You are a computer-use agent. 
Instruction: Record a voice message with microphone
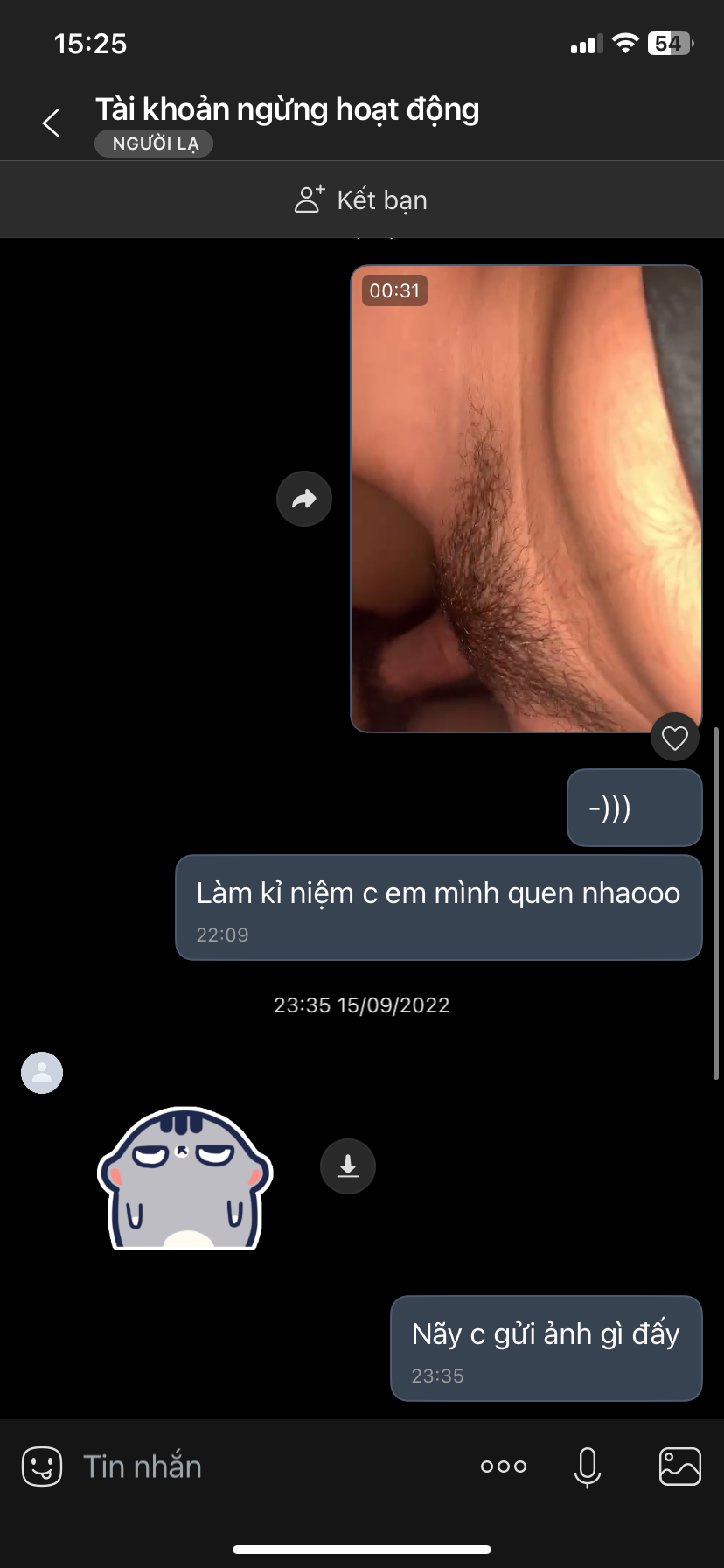coord(588,1466)
